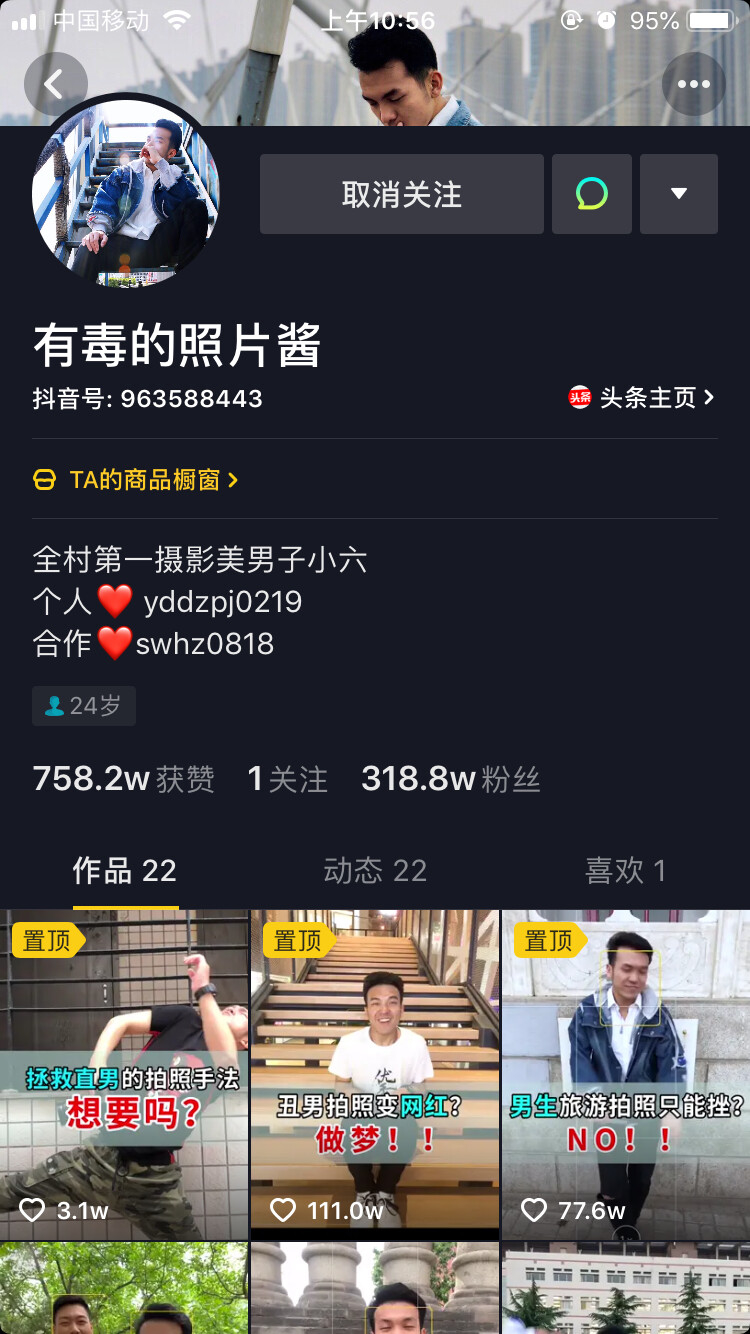This screenshot has height=1334, width=750.
Task: Expand the follow options dropdown arrow
Action: pos(679,193)
